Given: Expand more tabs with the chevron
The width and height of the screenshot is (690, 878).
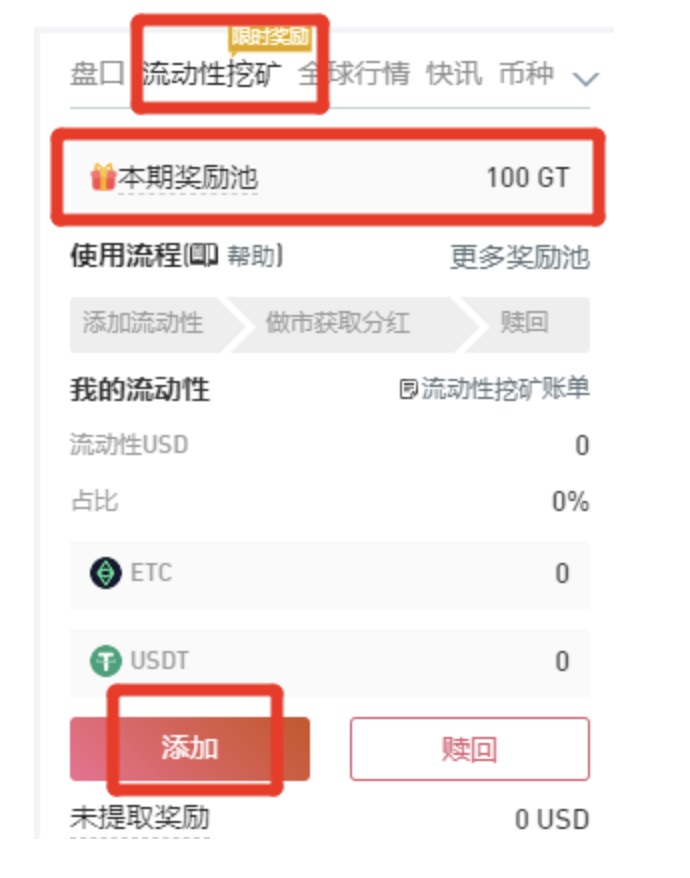Looking at the screenshot, I should coord(585,78).
